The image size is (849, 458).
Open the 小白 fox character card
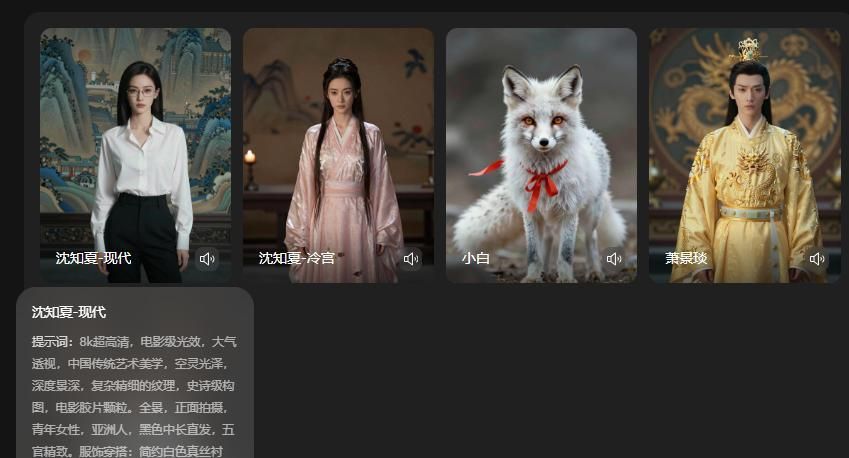coord(541,150)
